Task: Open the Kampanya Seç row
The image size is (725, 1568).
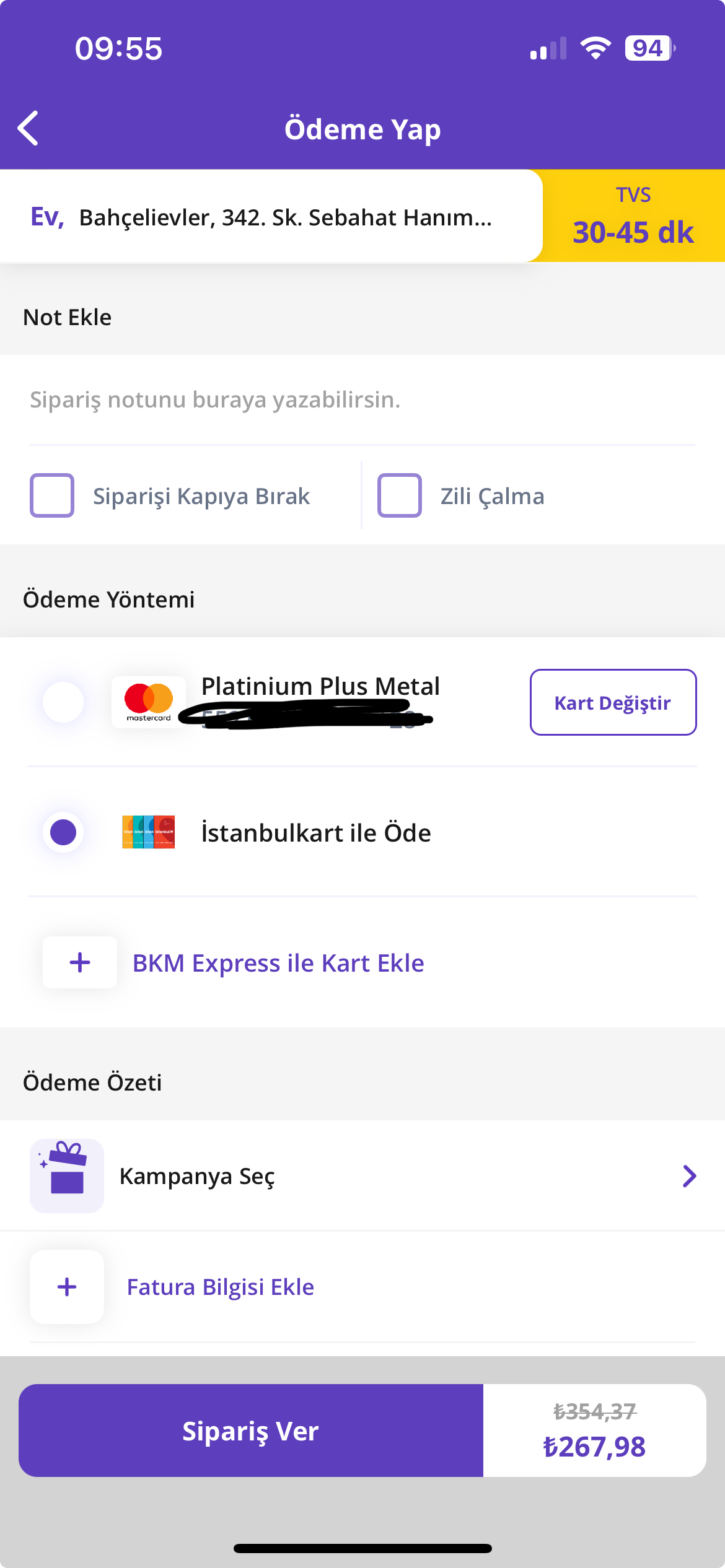Action: point(362,1176)
